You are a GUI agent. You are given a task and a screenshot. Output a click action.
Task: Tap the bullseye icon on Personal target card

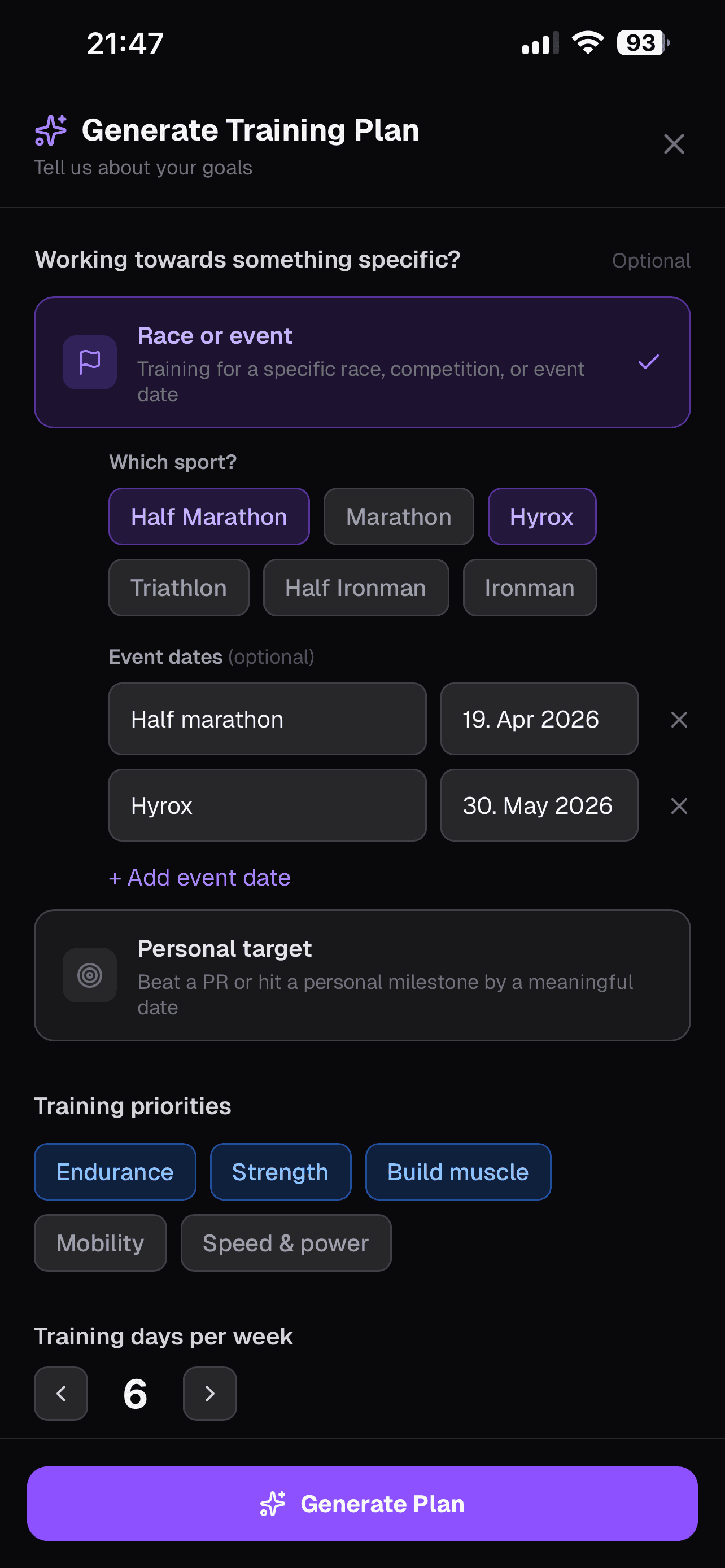click(89, 975)
